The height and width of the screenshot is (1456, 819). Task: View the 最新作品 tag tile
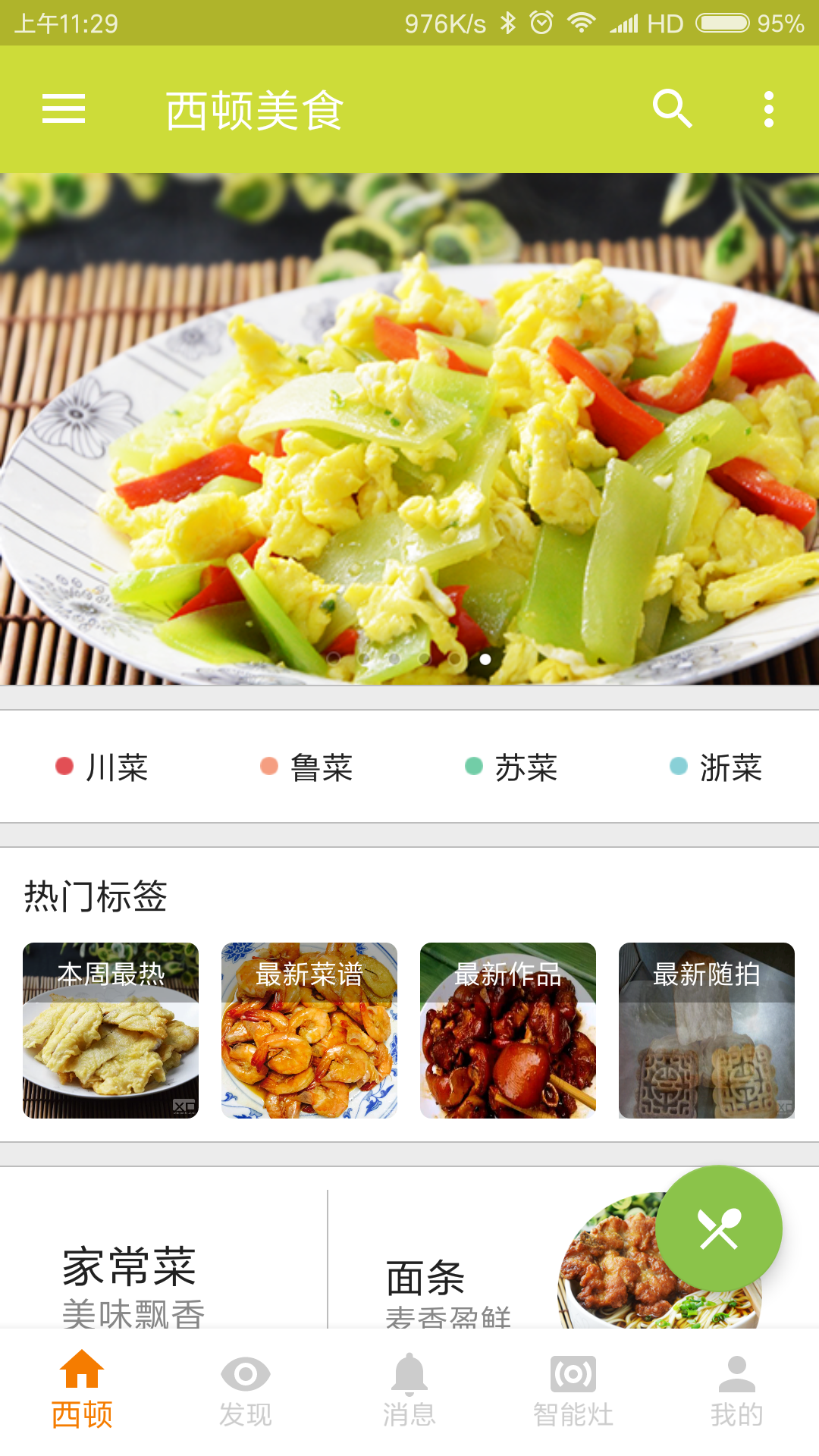coord(508,1030)
